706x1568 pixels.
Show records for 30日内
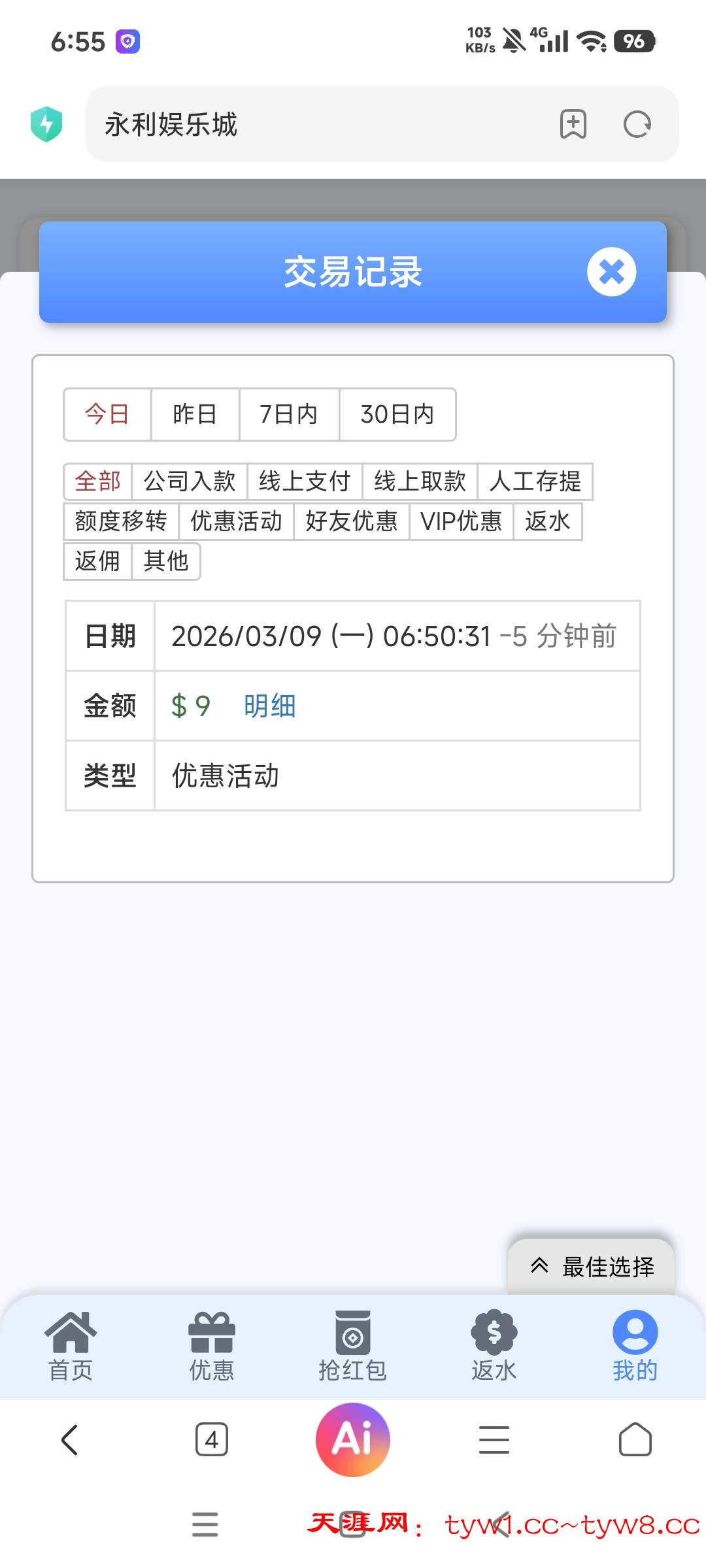397,414
